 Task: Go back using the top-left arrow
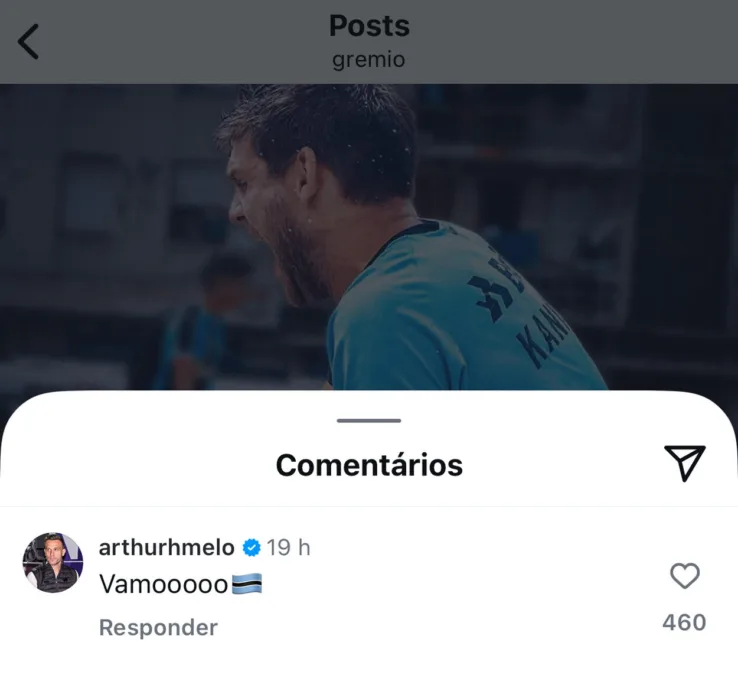pyautogui.click(x=29, y=41)
